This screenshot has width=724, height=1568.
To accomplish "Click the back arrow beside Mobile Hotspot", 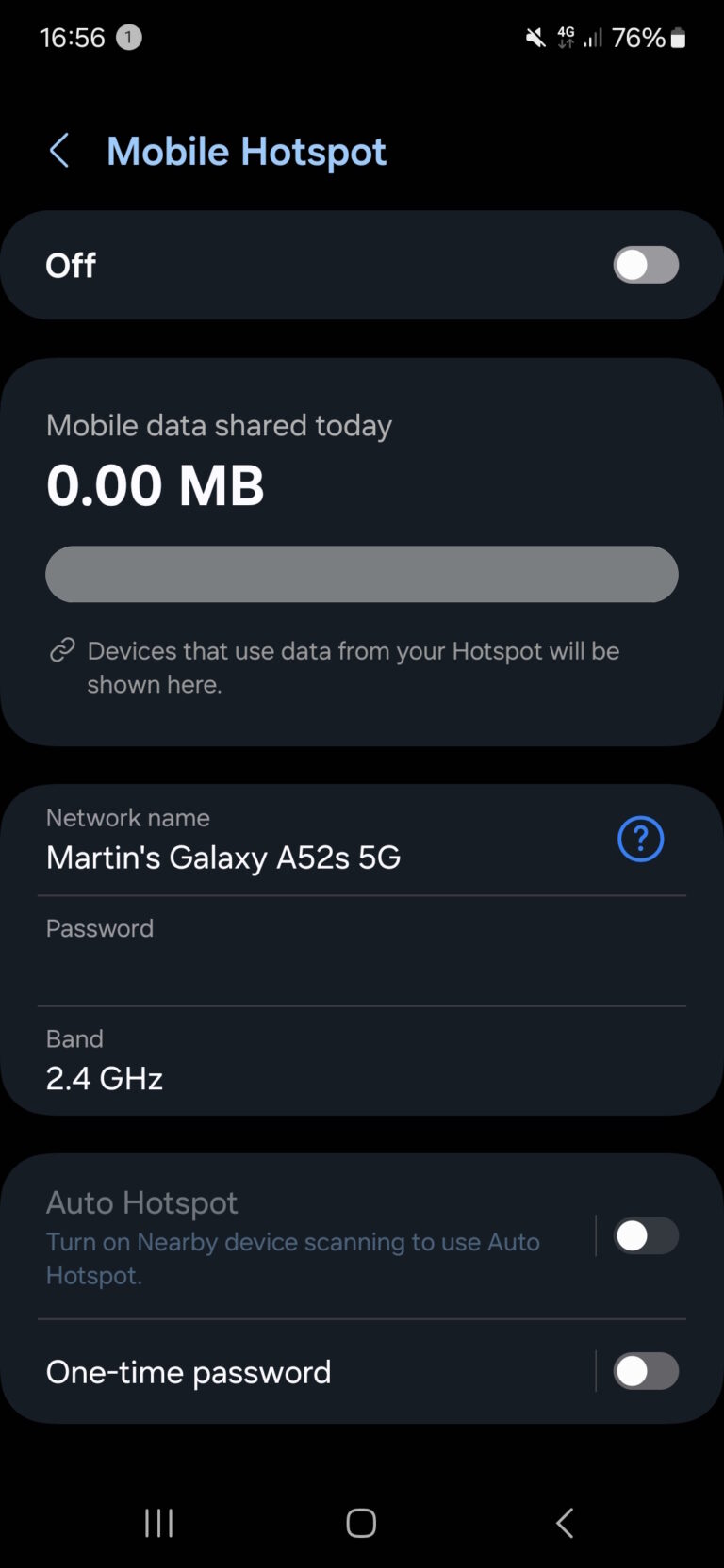I will pos(59,150).
